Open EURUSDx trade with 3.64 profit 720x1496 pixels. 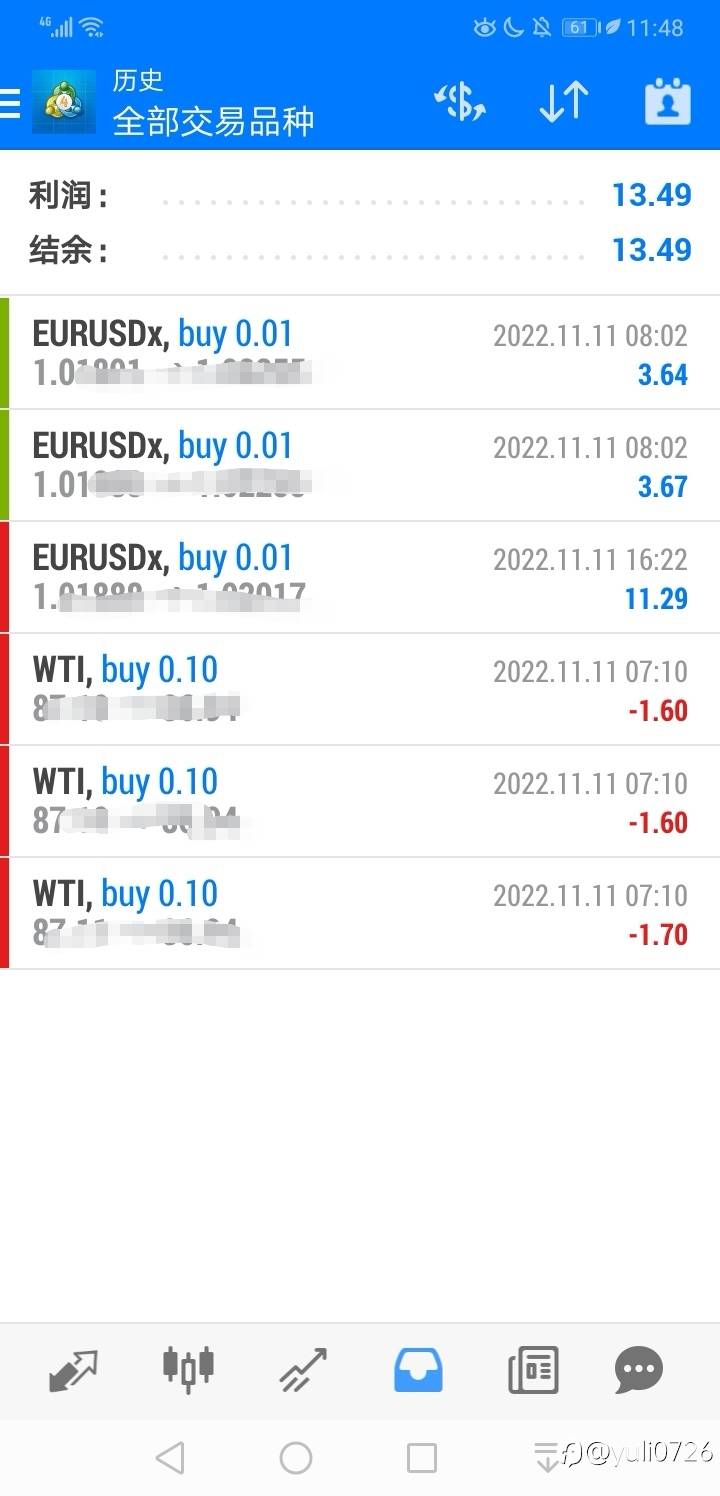(x=360, y=353)
